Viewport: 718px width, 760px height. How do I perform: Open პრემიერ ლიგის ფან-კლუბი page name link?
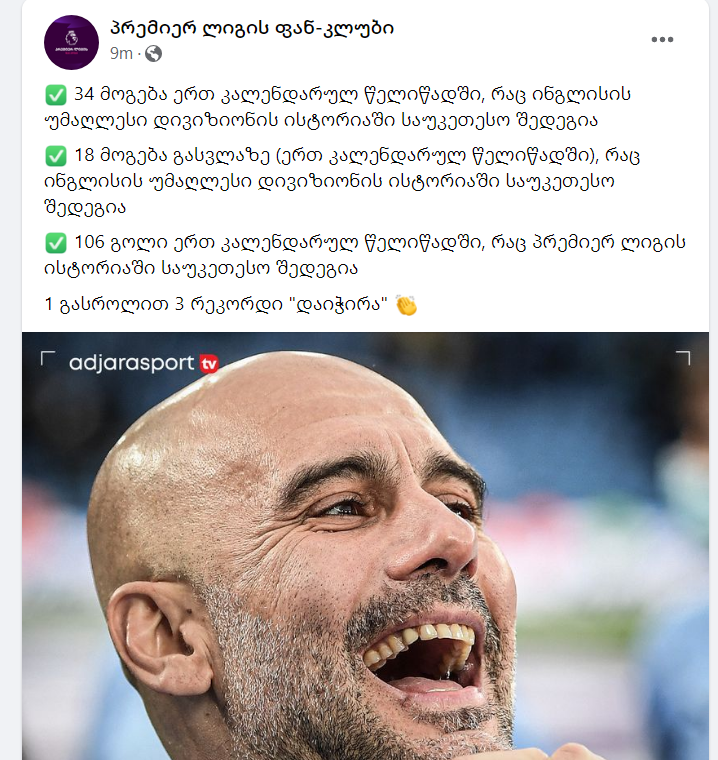[x=251, y=28]
